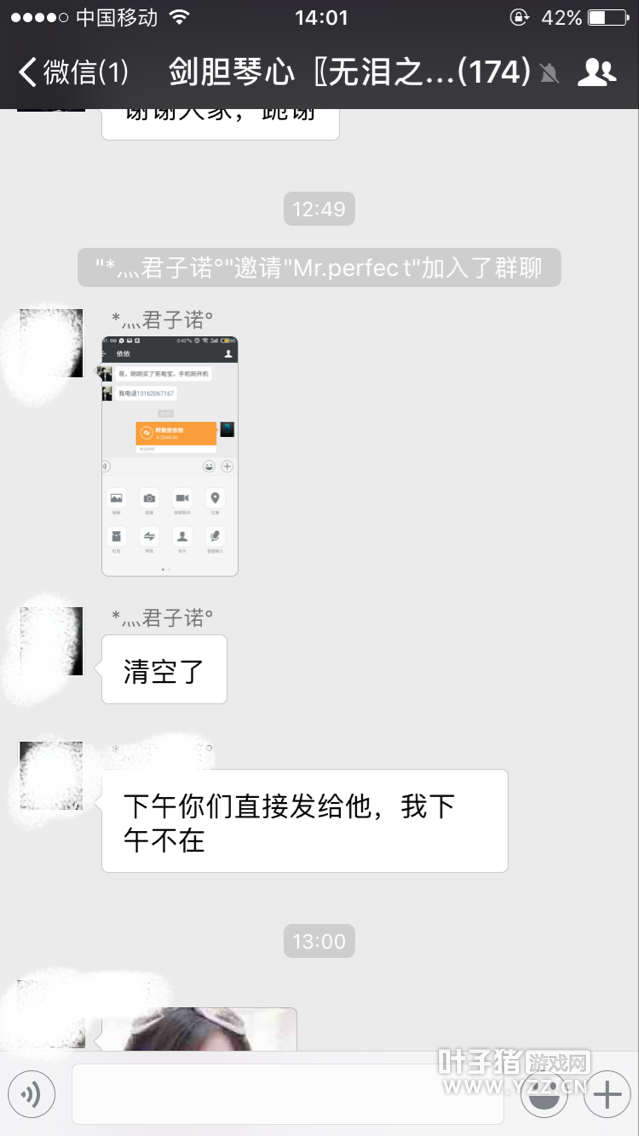Go back to the 微信 chat list
The image size is (639, 1136).
point(72,72)
